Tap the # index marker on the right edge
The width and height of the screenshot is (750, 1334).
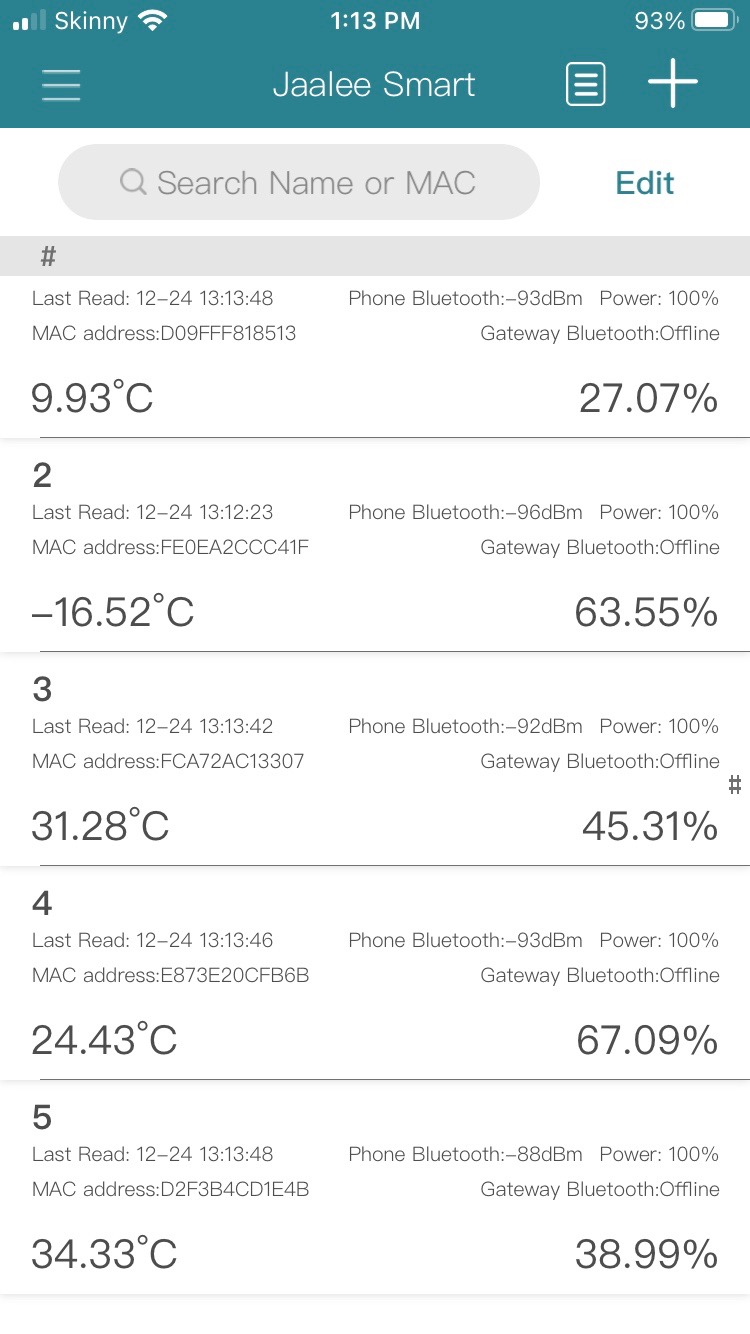point(735,786)
